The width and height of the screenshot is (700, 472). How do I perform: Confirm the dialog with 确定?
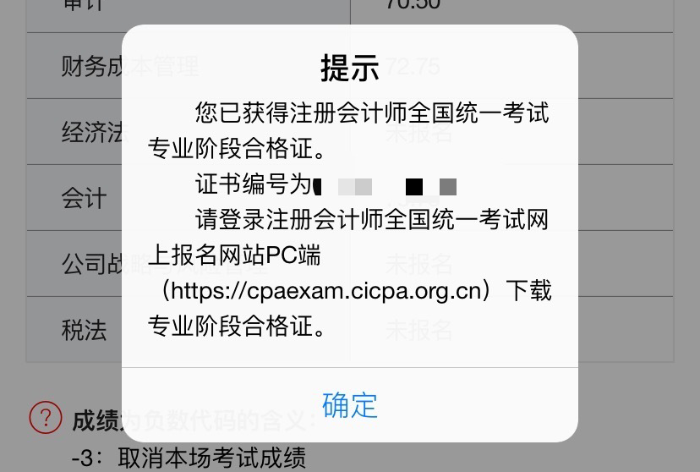pyautogui.click(x=350, y=405)
